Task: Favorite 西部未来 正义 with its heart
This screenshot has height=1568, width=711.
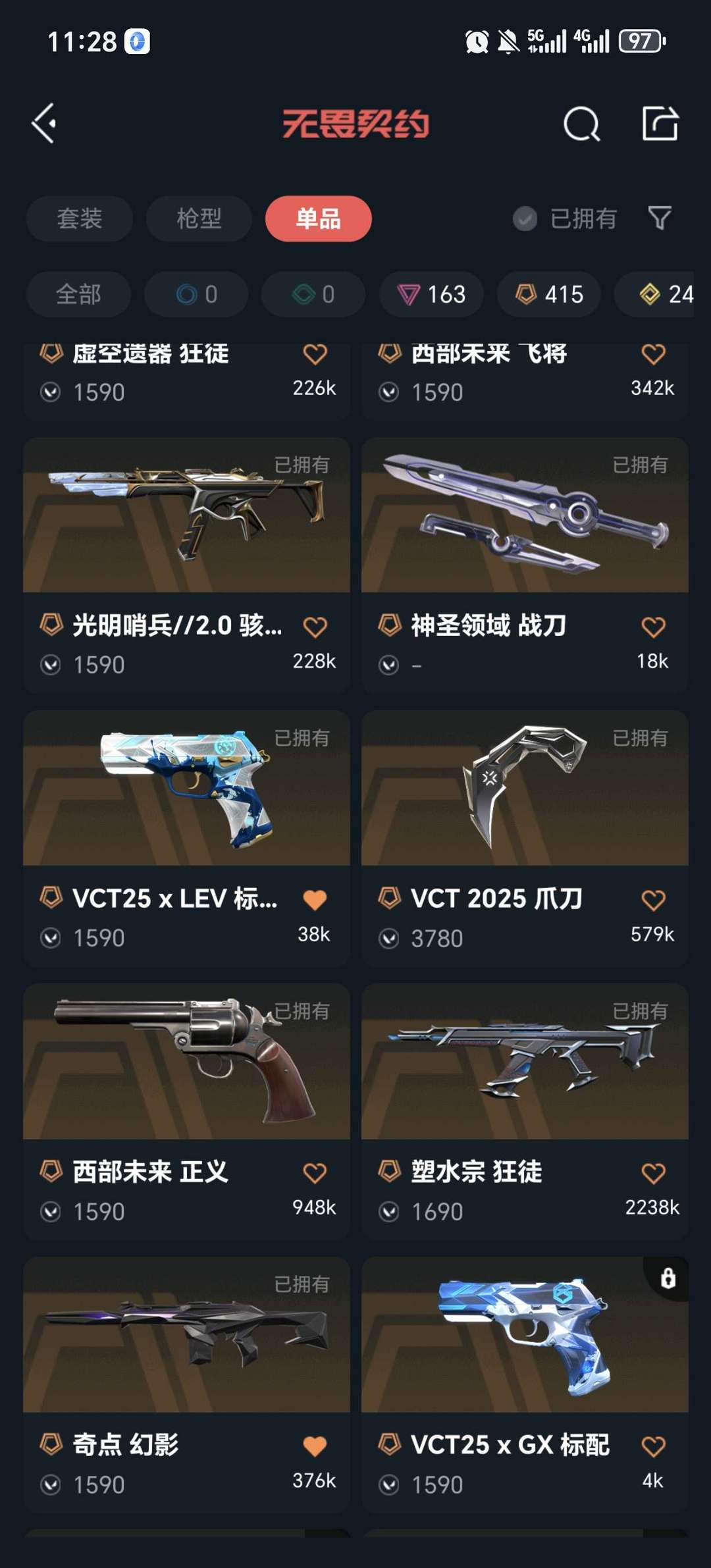Action: coord(315,1170)
